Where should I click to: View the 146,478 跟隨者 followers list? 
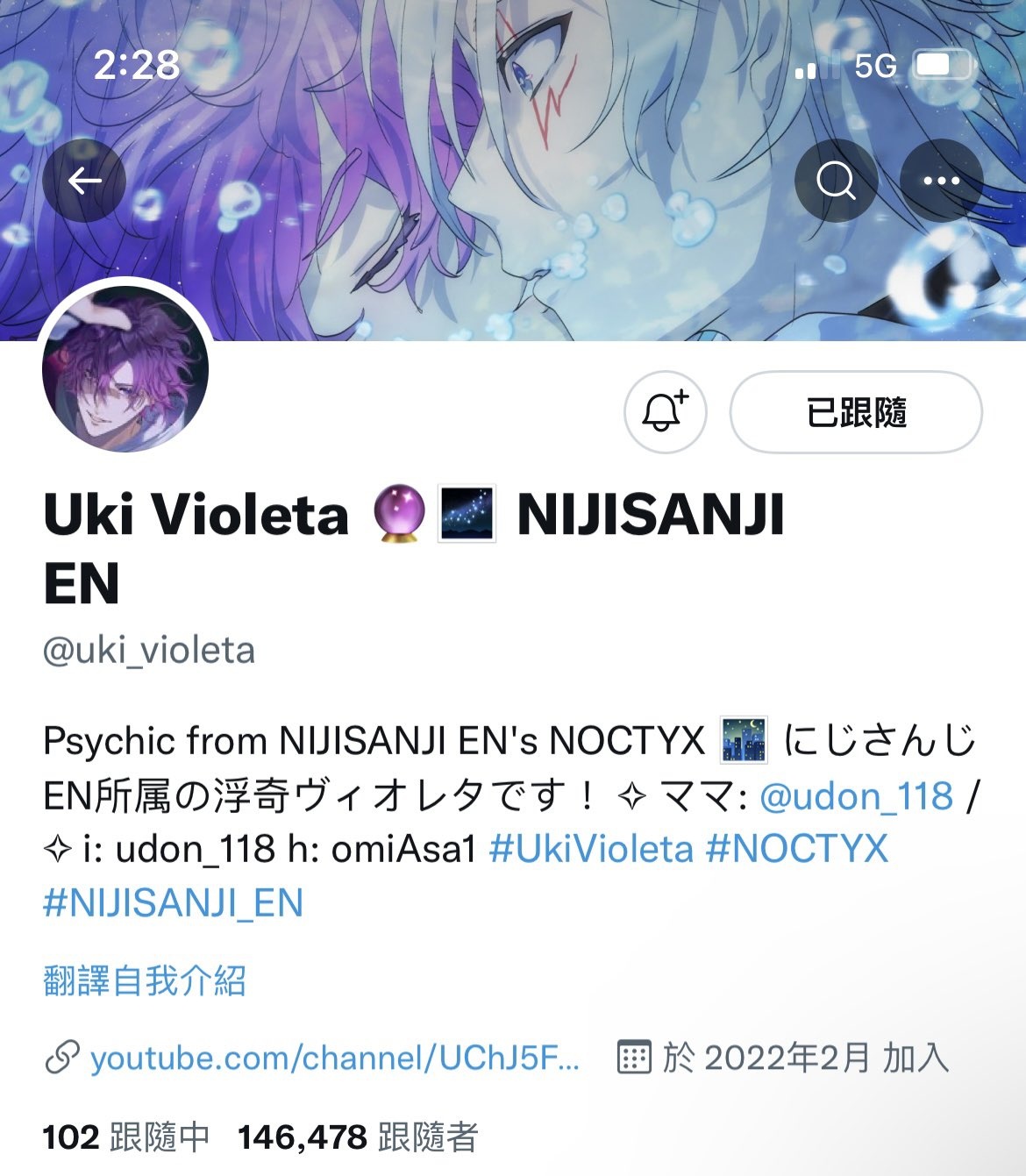pyautogui.click(x=358, y=1137)
